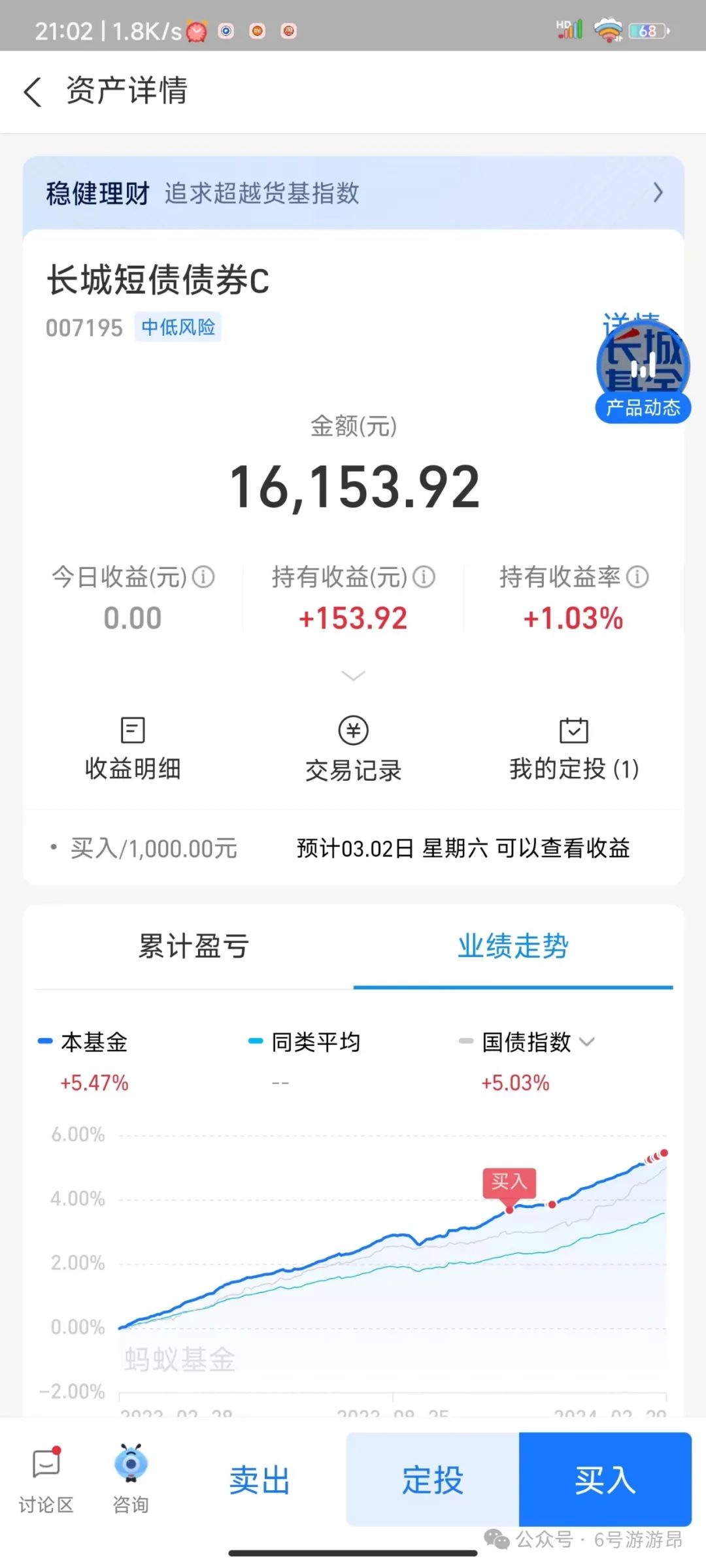This screenshot has height=1568, width=706.
Task: Open 交易记录
Action: tap(353, 749)
